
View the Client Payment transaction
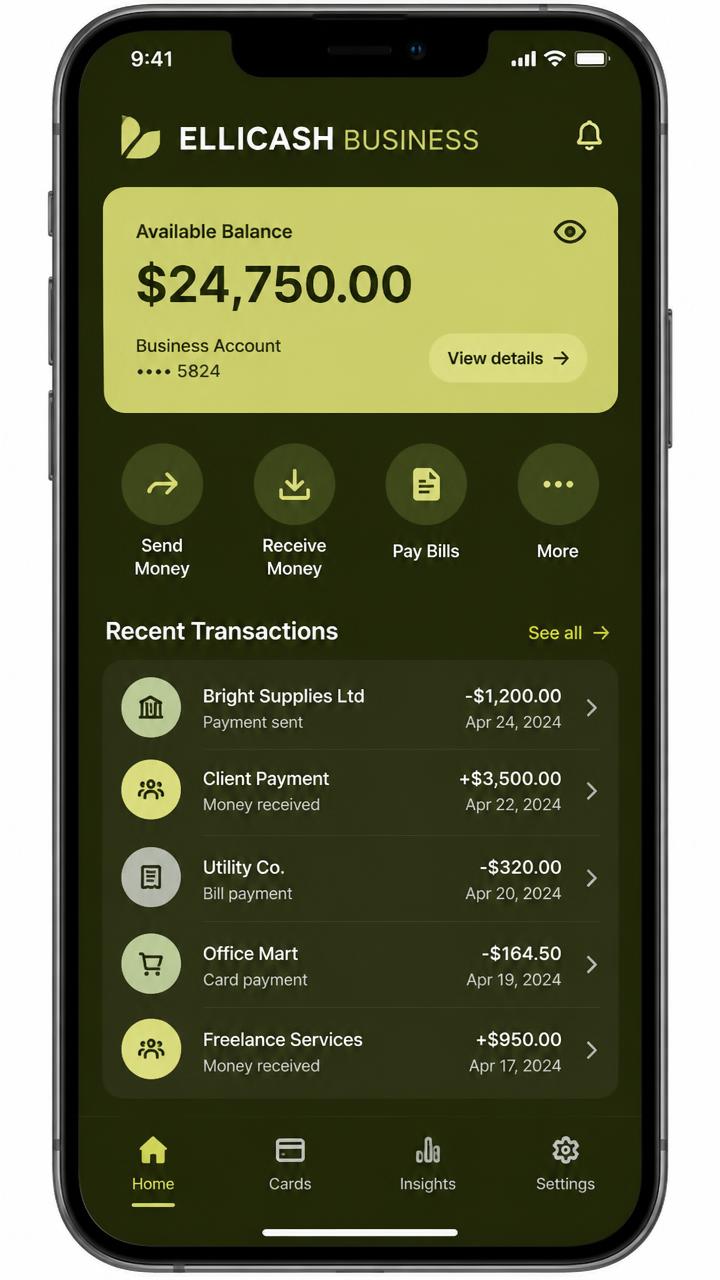[x=360, y=791]
